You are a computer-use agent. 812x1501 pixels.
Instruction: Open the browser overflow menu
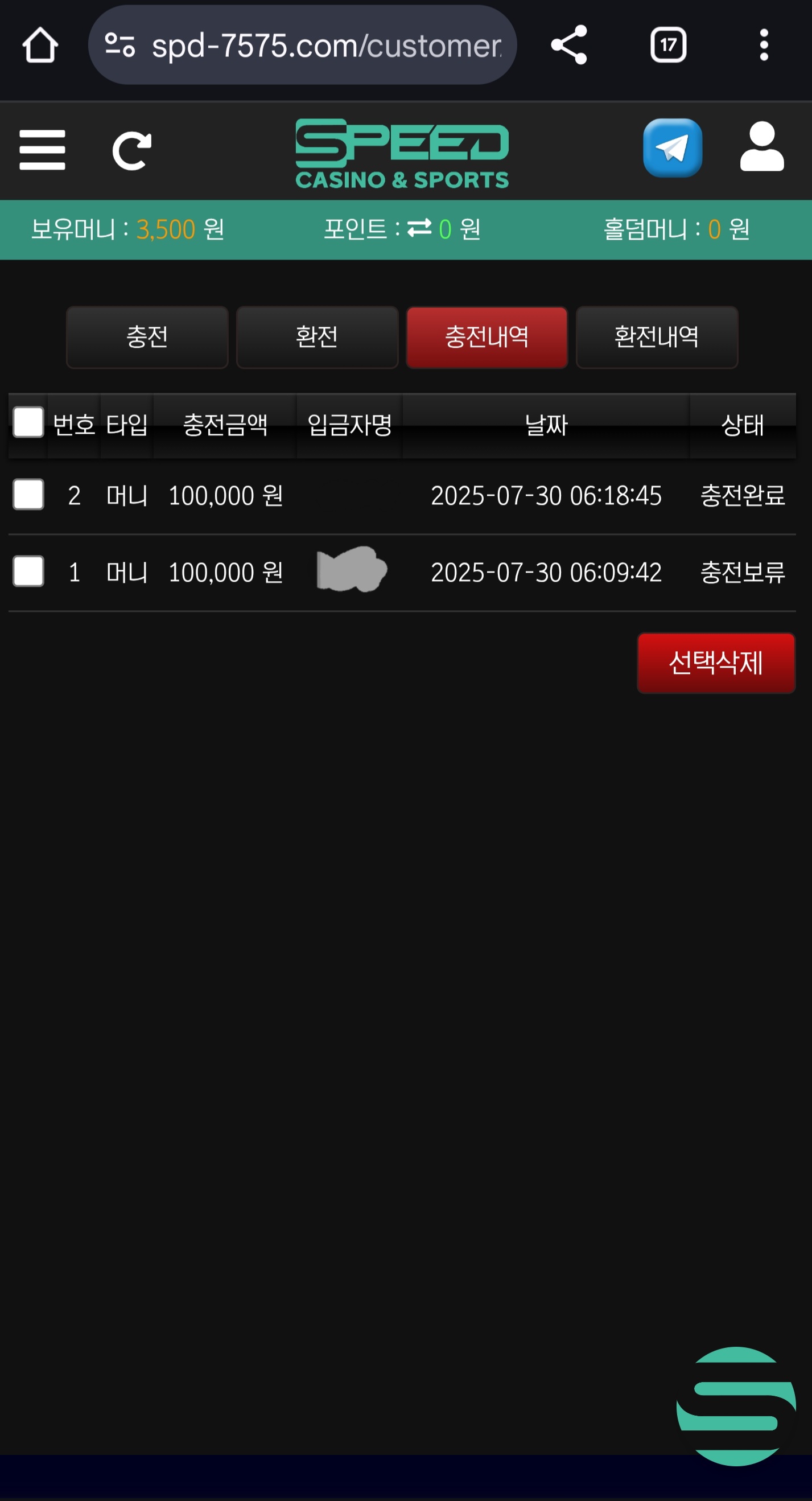764,45
